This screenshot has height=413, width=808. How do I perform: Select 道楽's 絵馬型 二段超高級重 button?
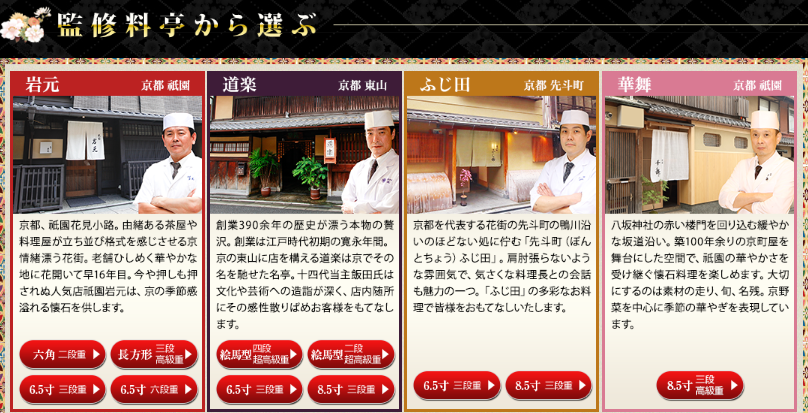(x=351, y=354)
